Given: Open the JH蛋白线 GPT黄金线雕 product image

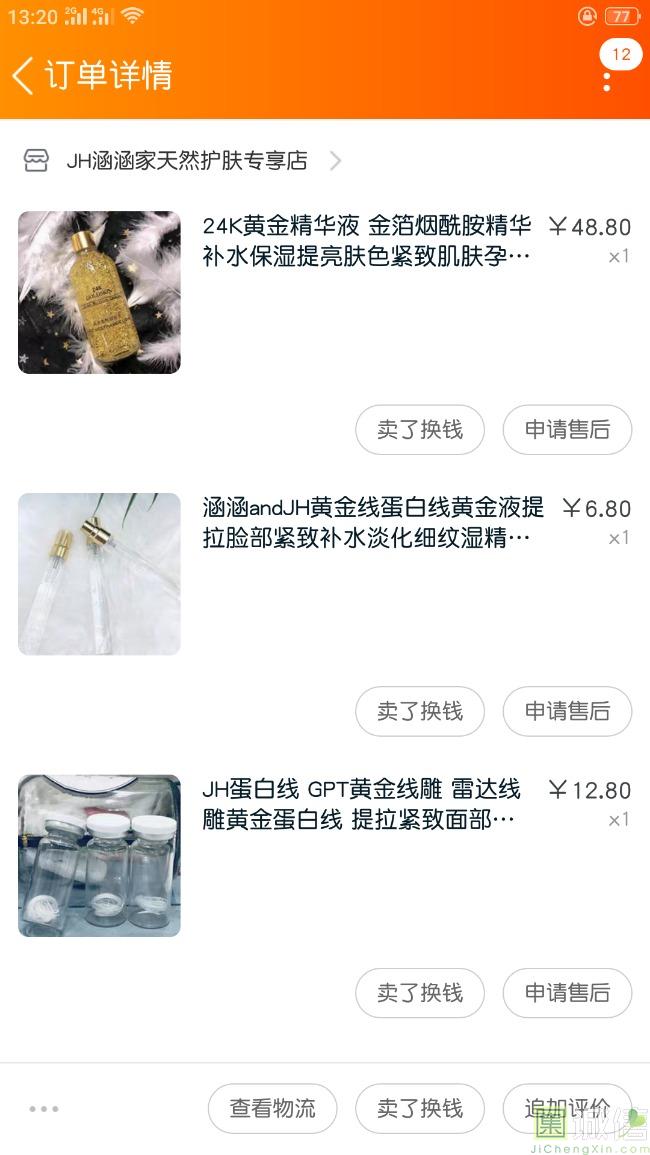Looking at the screenshot, I should tap(99, 856).
